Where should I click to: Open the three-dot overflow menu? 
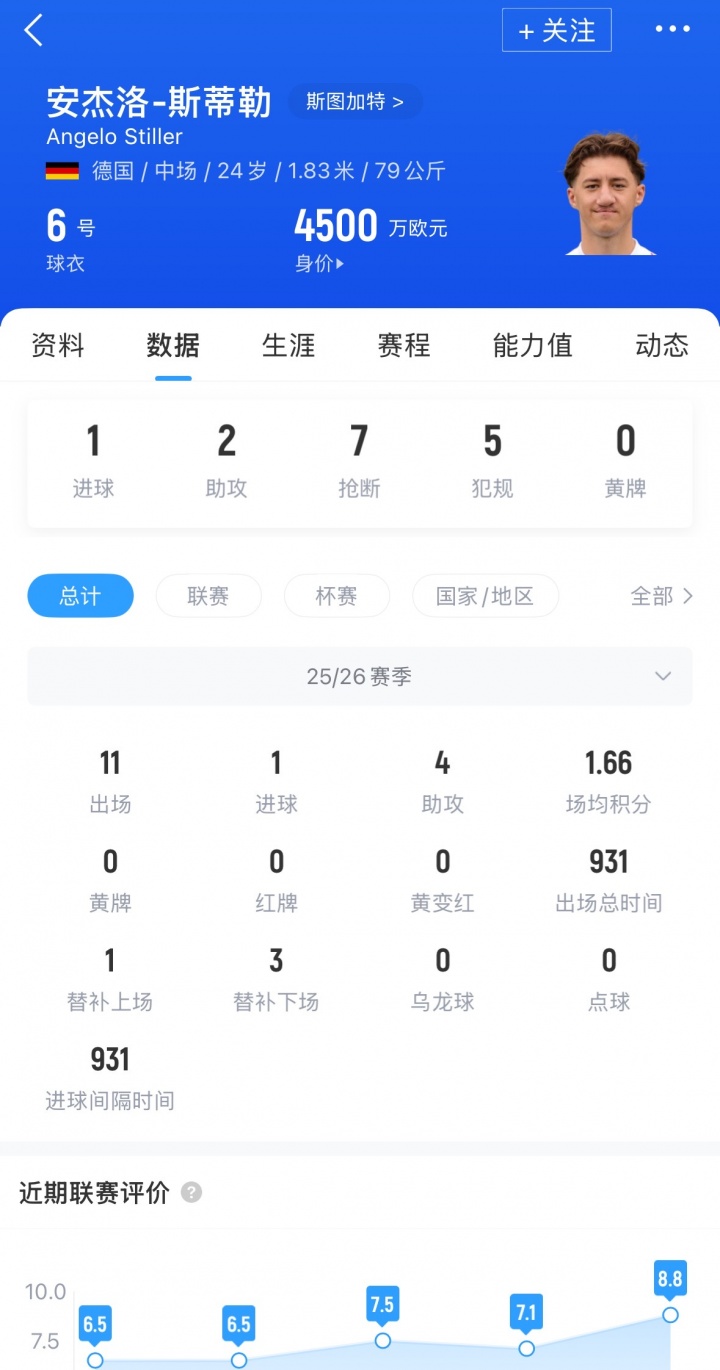point(672,29)
